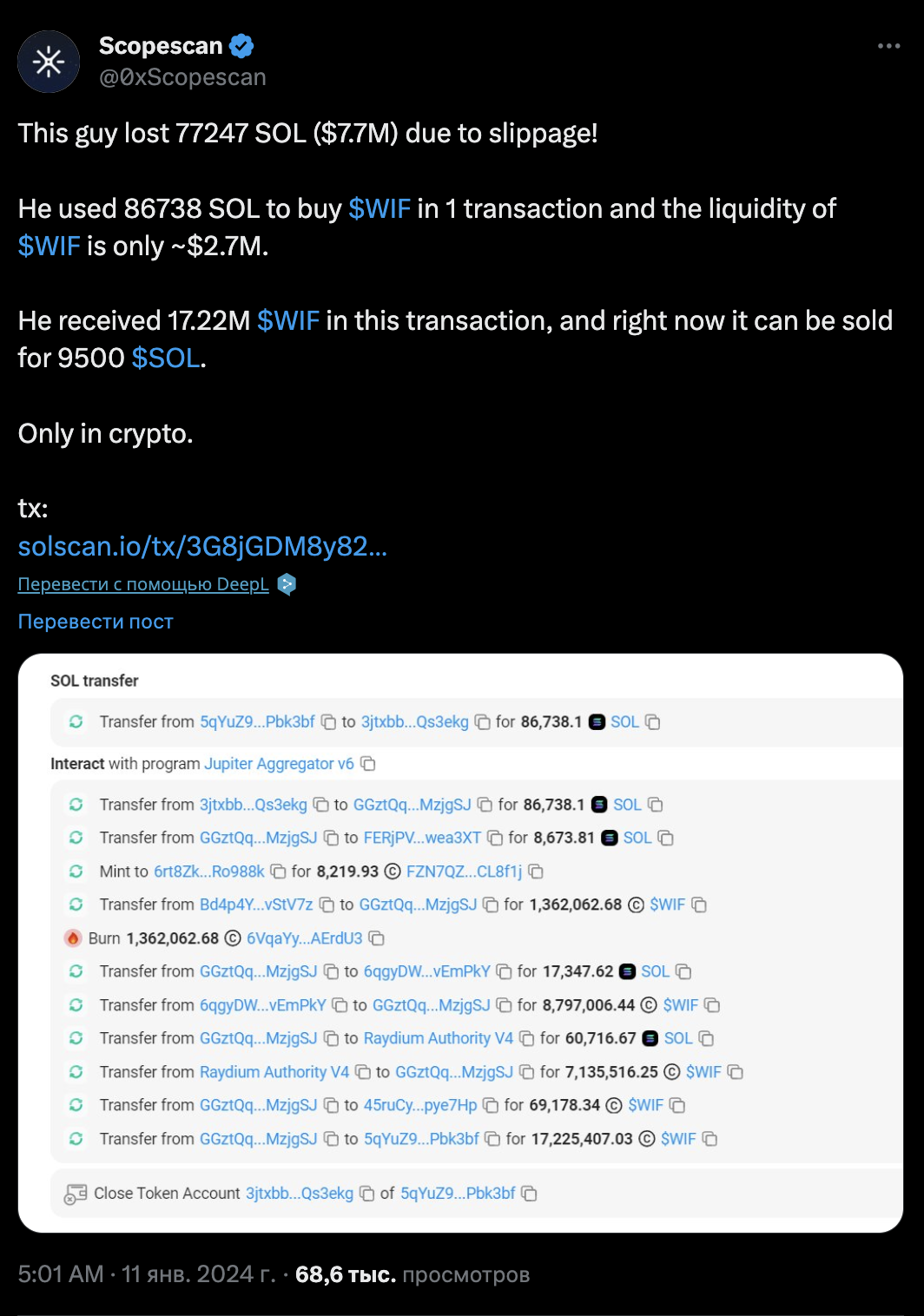This screenshot has height=1316, width=924.
Task: Translate the post with DeepL
Action: tap(143, 584)
